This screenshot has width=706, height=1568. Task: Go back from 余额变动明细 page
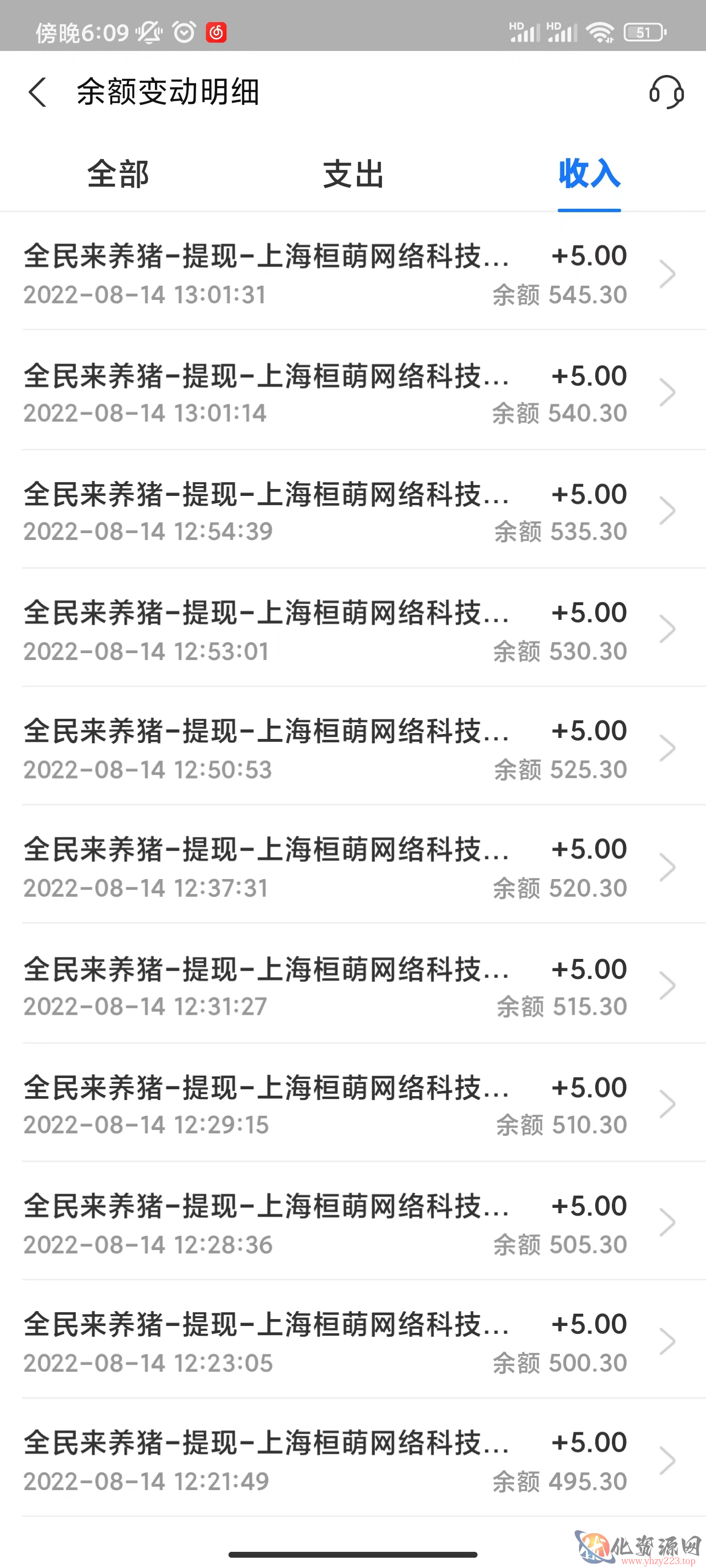pos(38,93)
